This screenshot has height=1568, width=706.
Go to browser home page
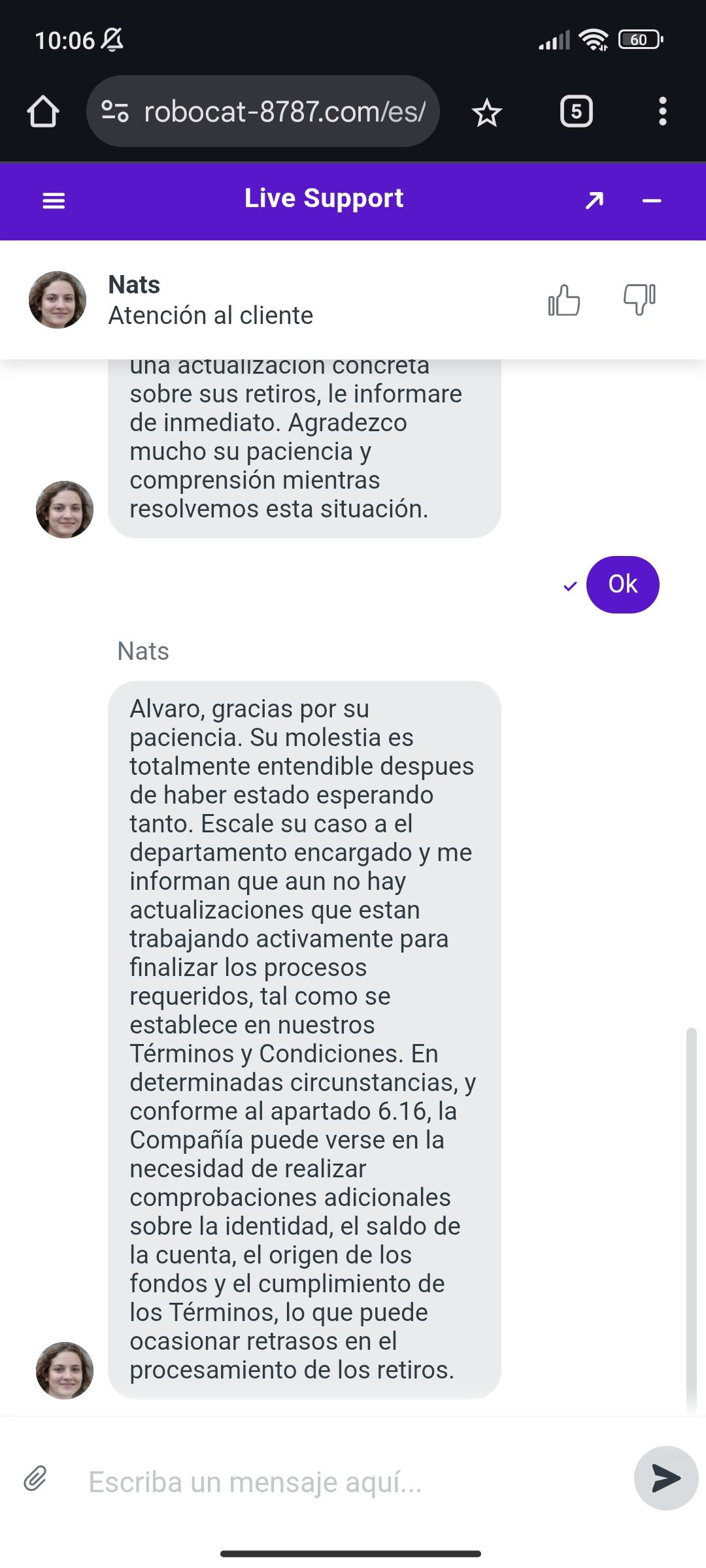pyautogui.click(x=43, y=112)
